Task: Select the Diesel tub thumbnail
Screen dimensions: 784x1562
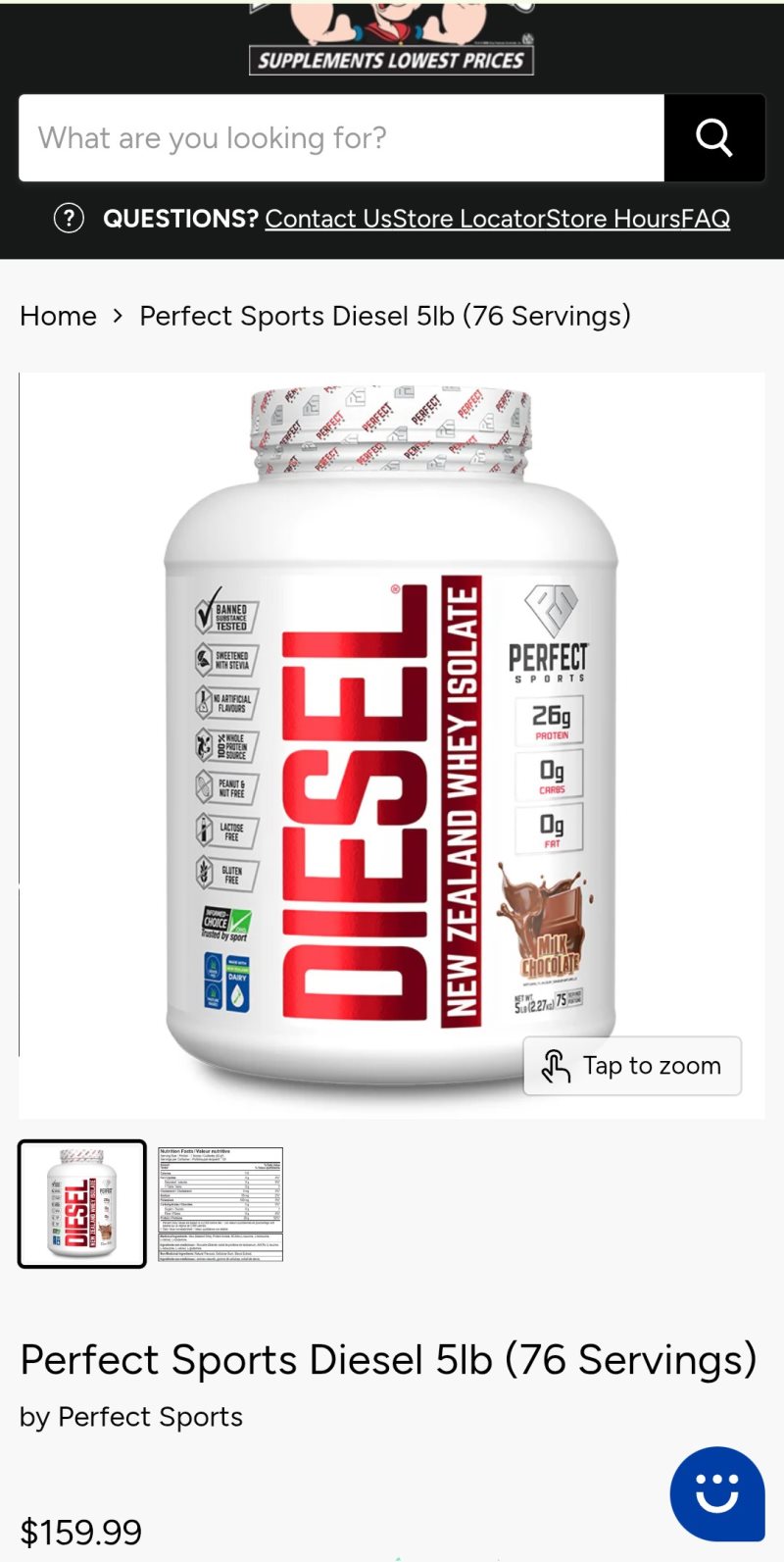Action: point(82,1204)
